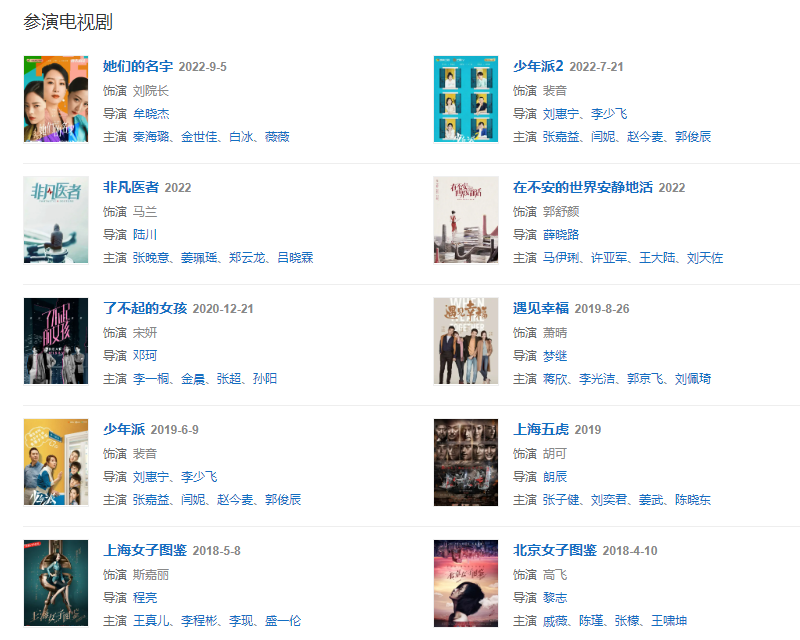View actor 郑云龙's page
800x640 pixels.
tap(247, 258)
